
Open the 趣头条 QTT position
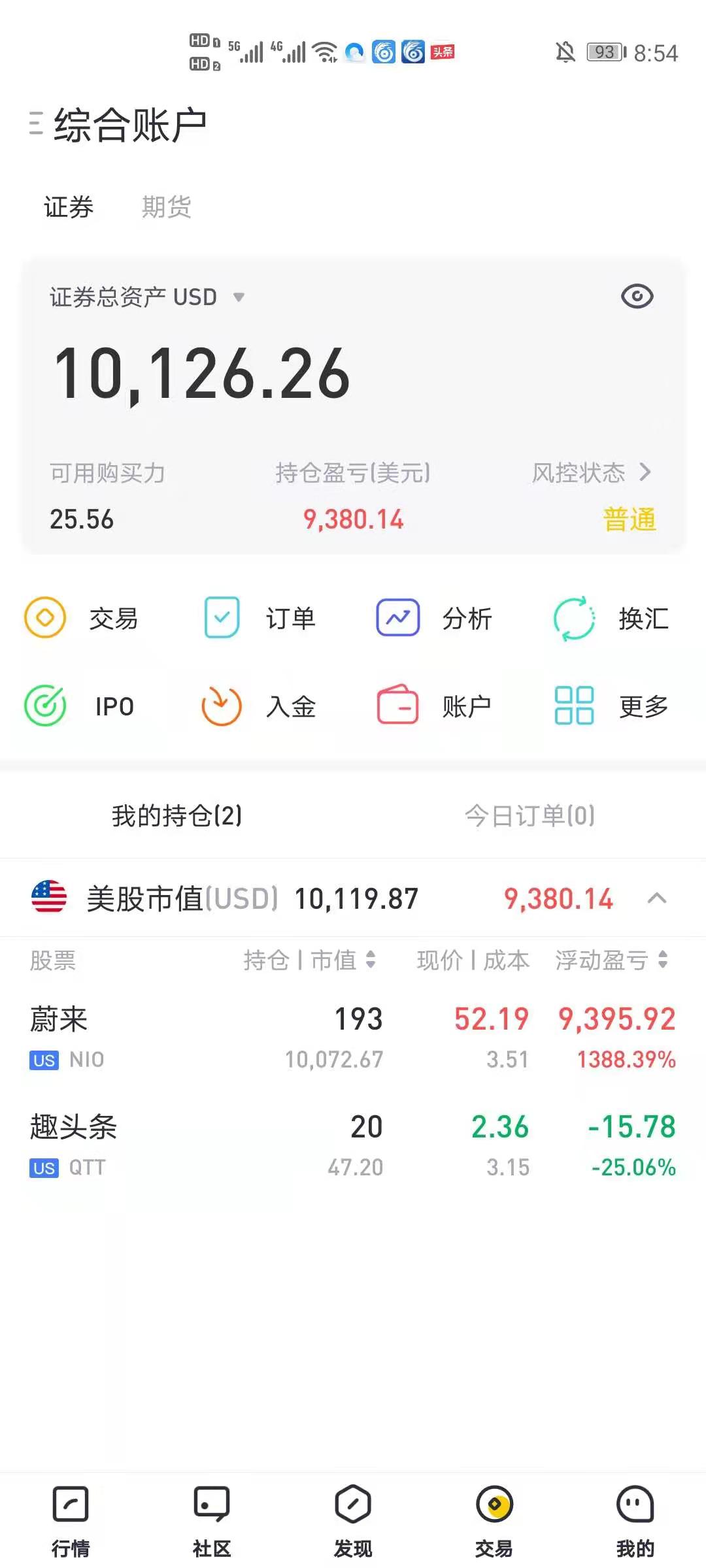coord(353,1145)
